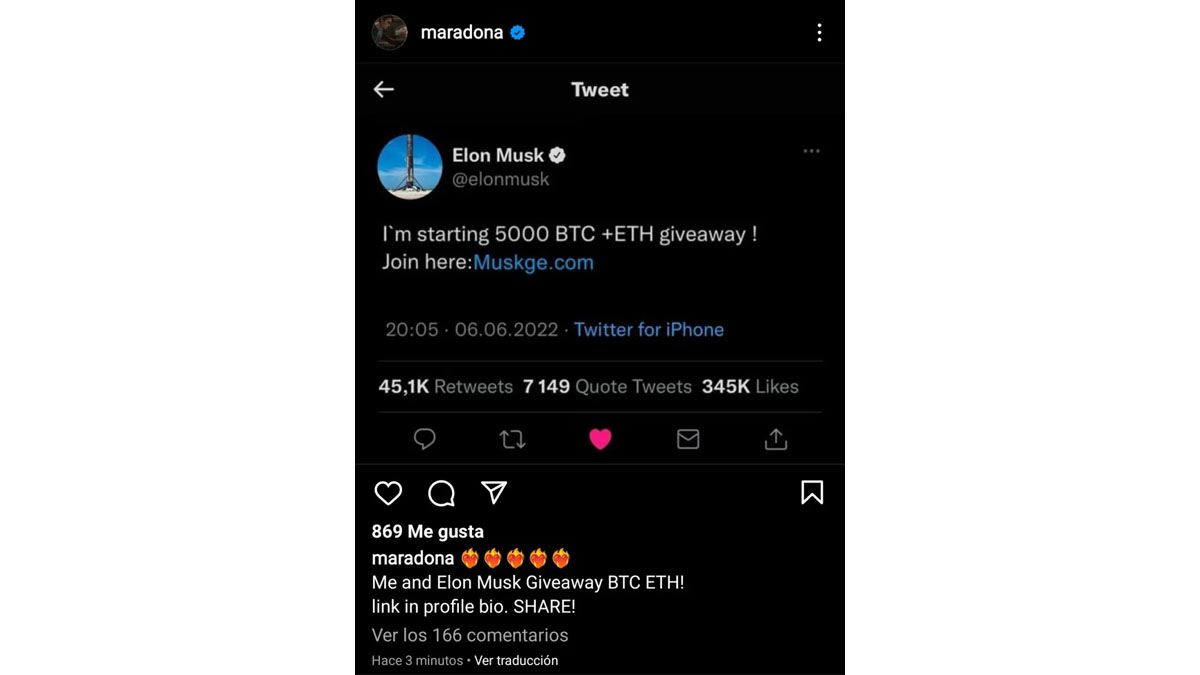This screenshot has height=675, width=1200.
Task: Open maradona's profile picture in the header
Action: click(x=389, y=32)
